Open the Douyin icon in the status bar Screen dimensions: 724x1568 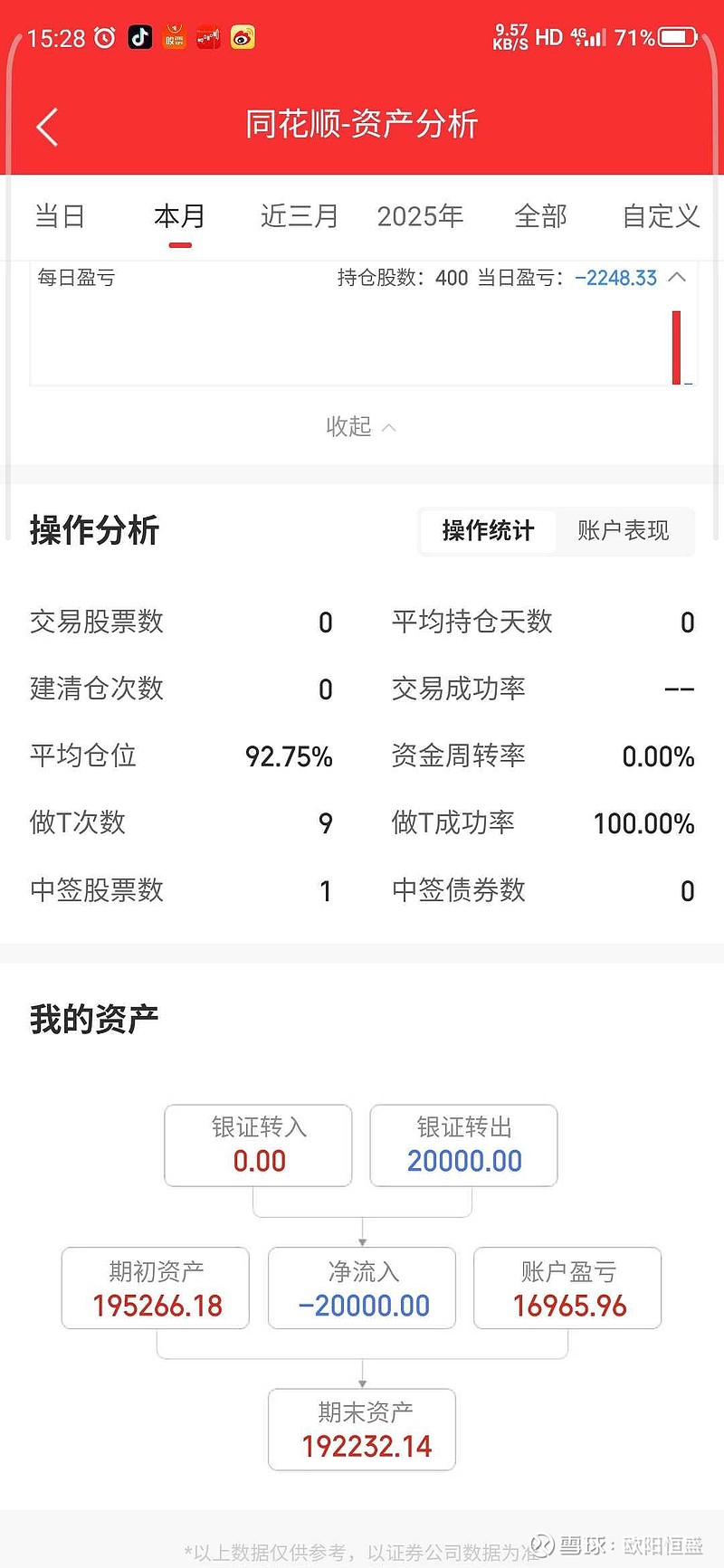pos(139,37)
